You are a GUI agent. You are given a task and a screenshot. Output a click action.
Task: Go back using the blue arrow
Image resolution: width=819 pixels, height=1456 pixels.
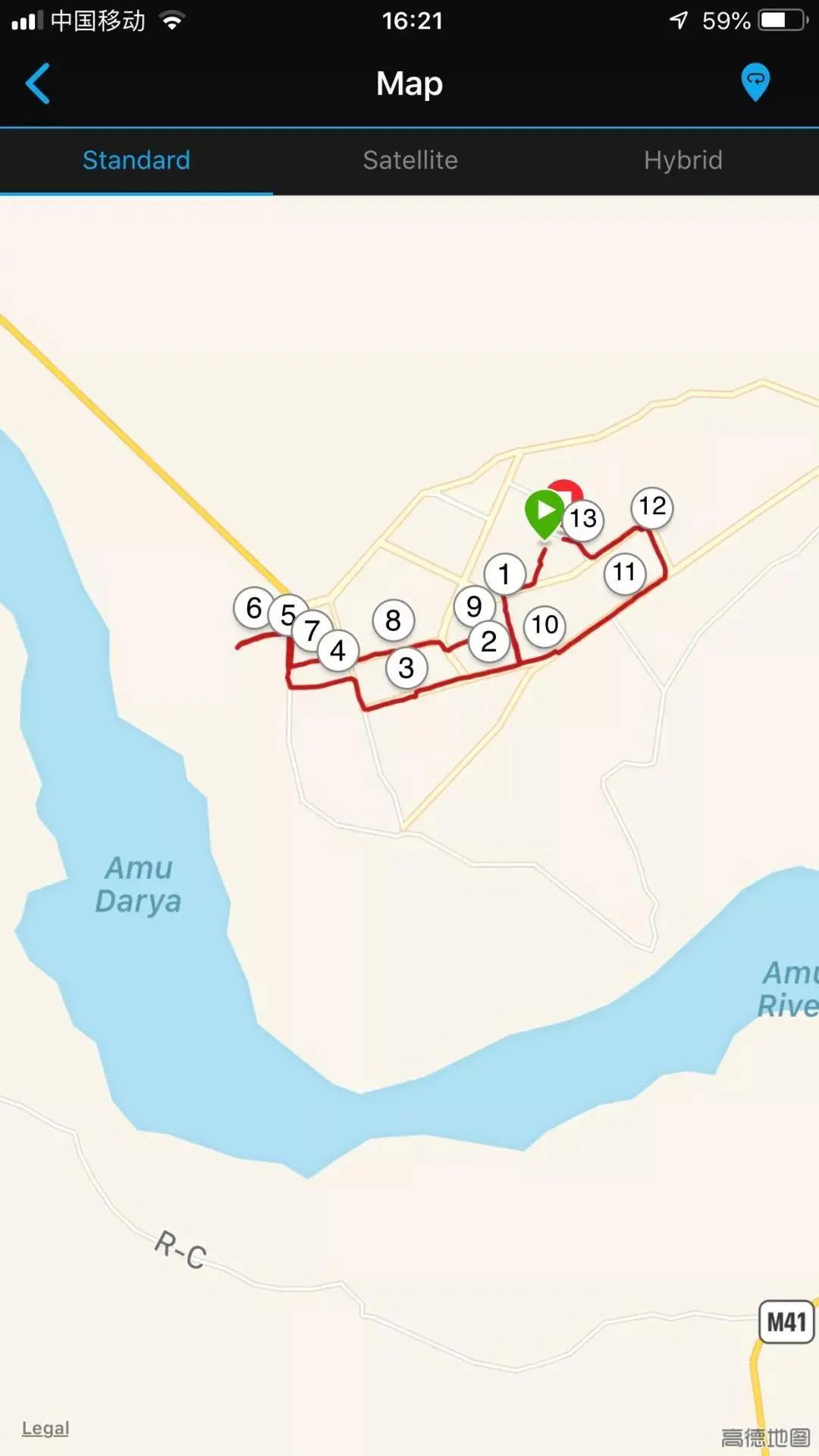tap(38, 83)
